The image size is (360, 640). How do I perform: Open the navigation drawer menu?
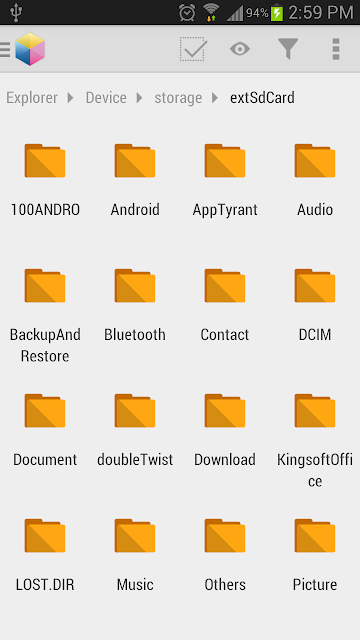[6, 49]
